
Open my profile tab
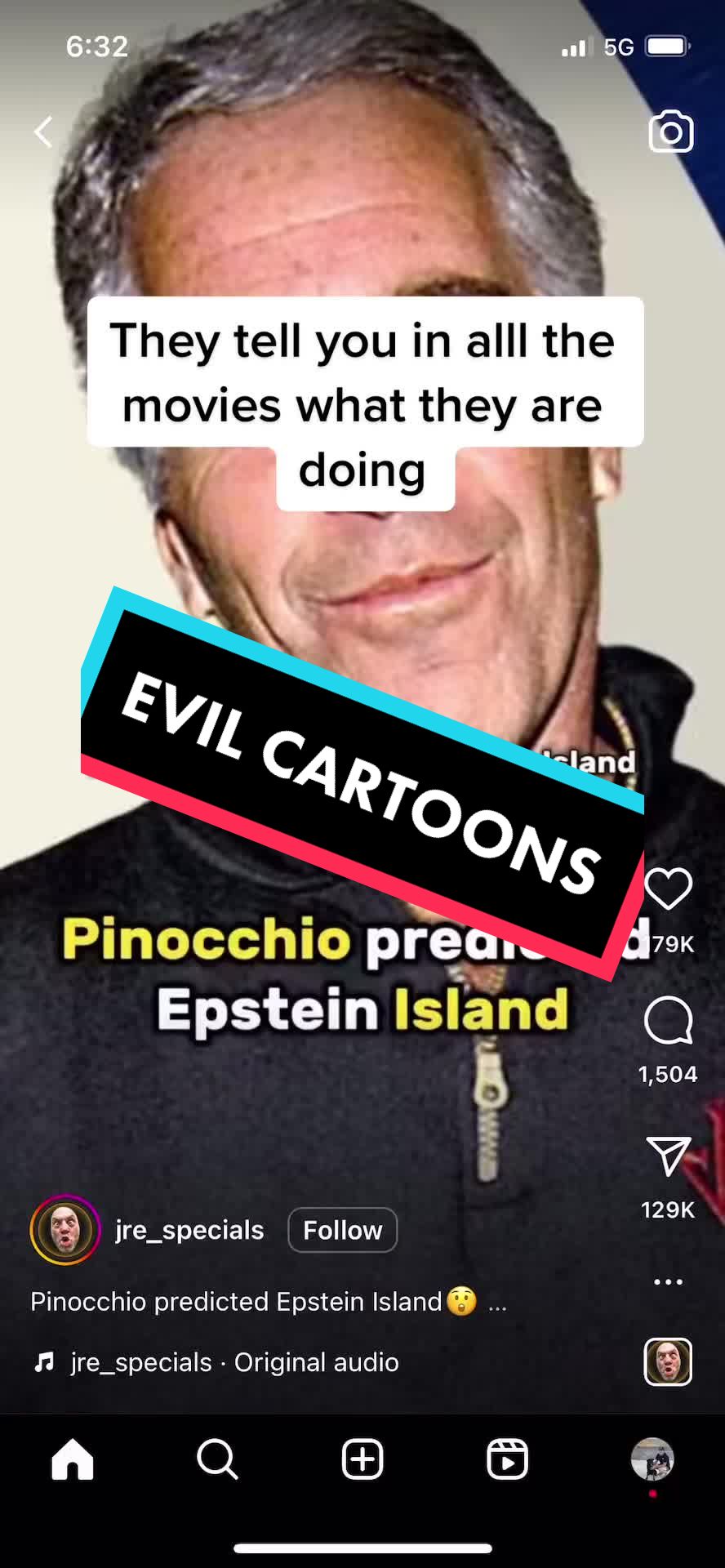click(x=652, y=1459)
